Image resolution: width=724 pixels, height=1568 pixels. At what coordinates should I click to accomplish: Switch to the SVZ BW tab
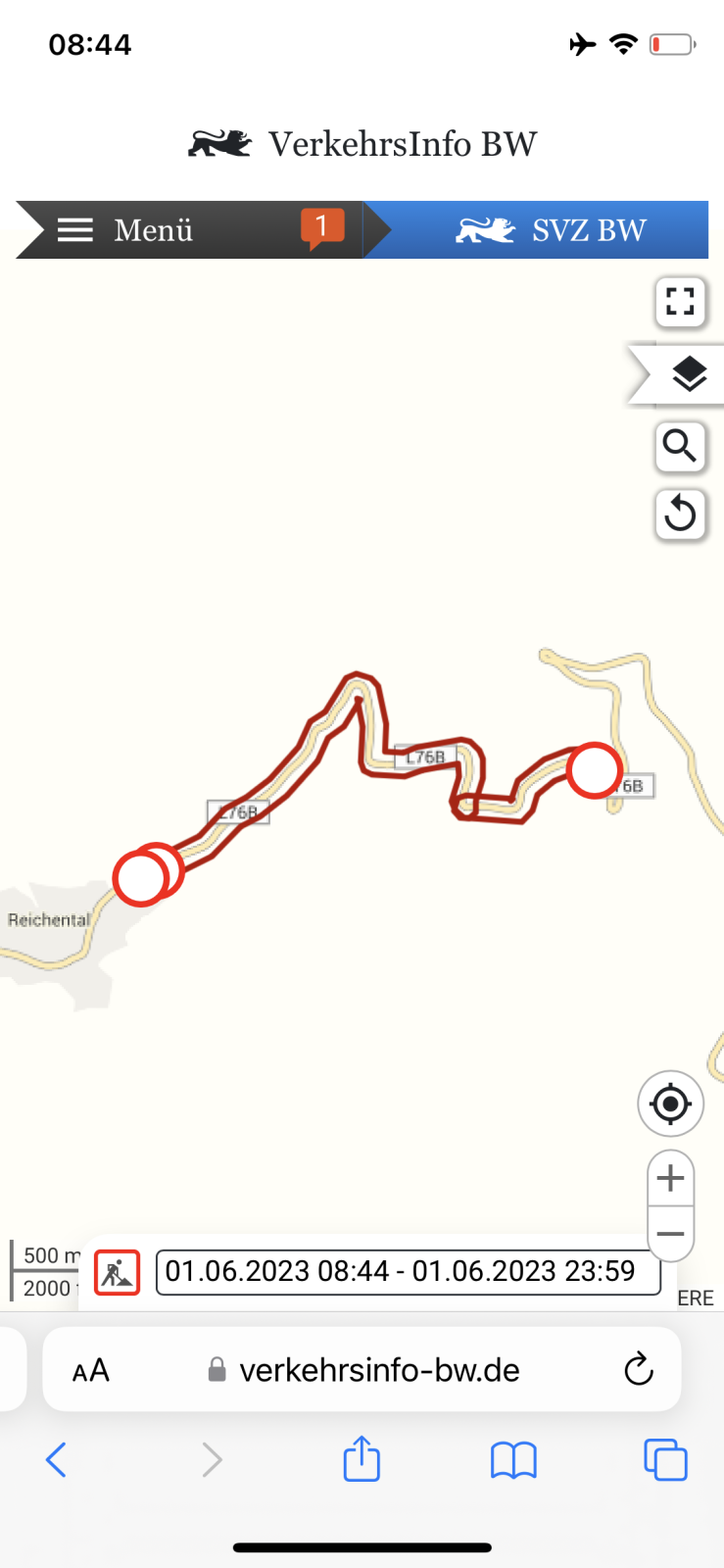pyautogui.click(x=551, y=230)
